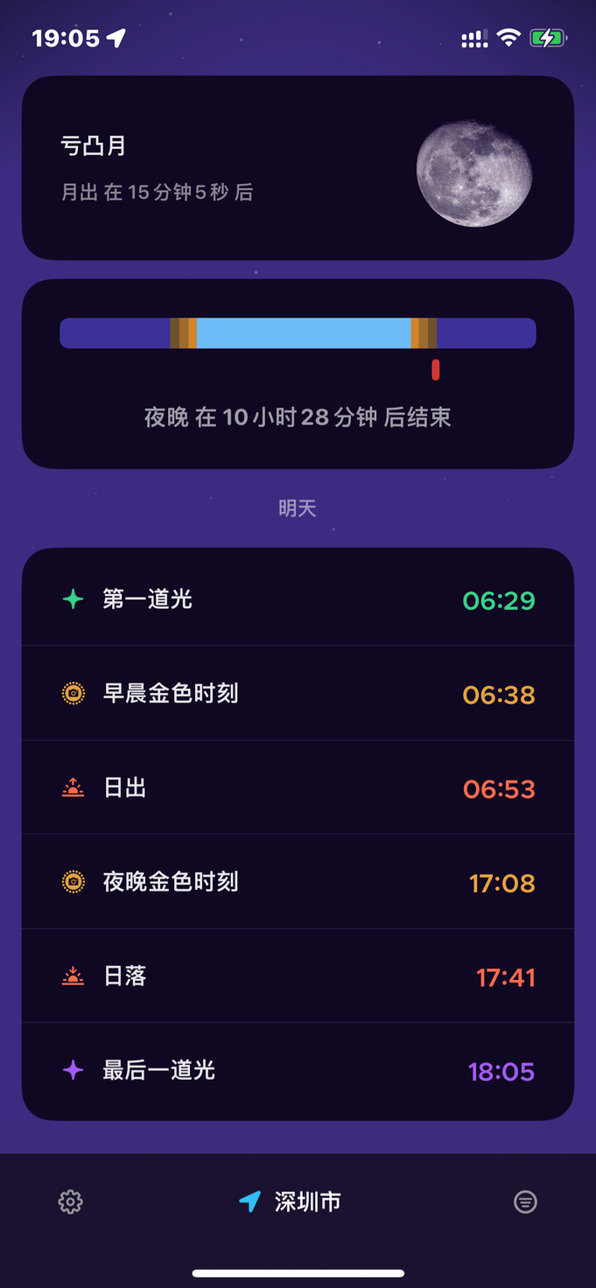Image resolution: width=596 pixels, height=1288 pixels.
Task: Open the 亏凸月 moon phase card
Action: pos(298,168)
